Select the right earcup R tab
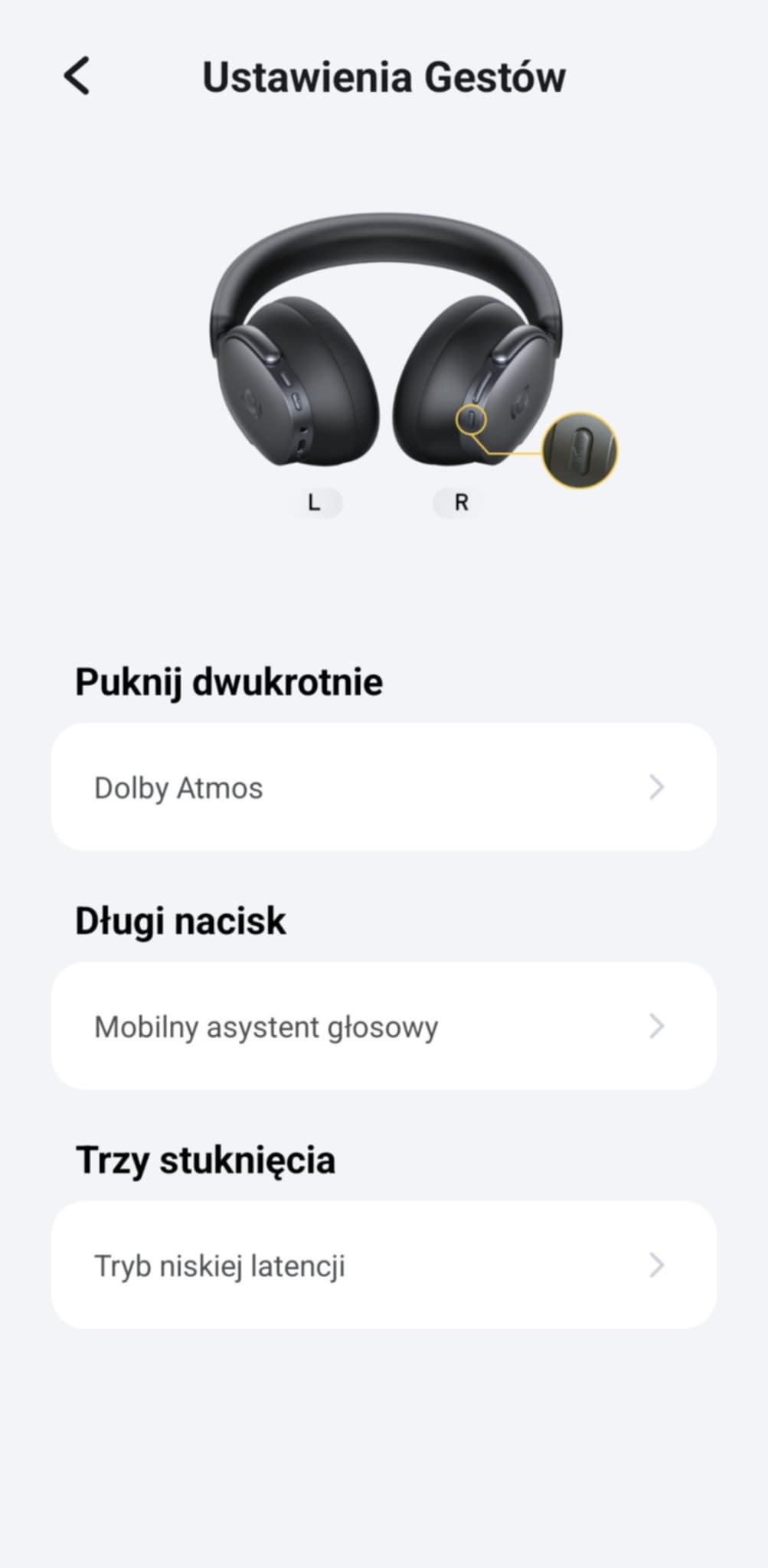The height and width of the screenshot is (1568, 768). coord(460,503)
